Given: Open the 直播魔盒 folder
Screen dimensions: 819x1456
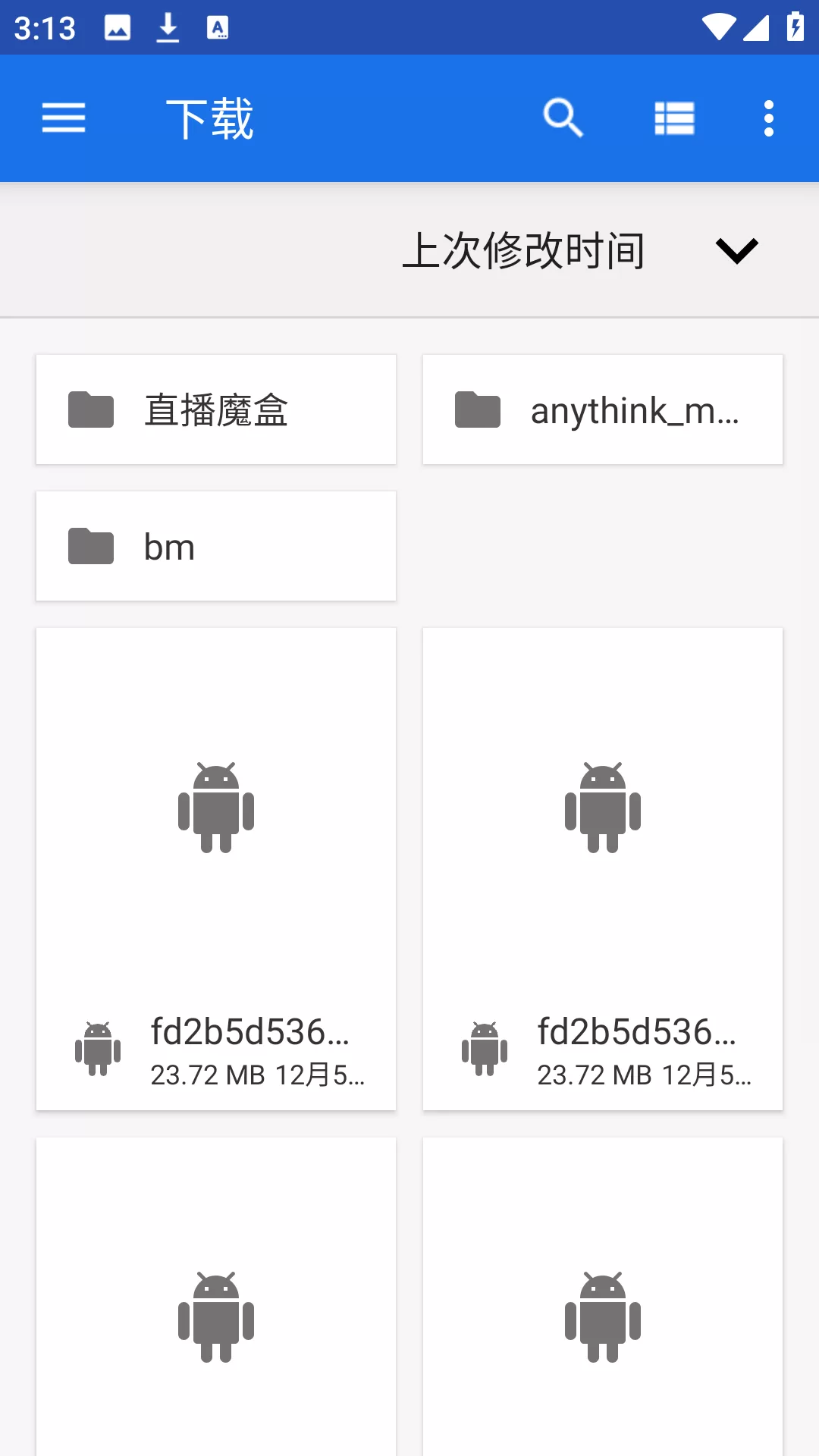Looking at the screenshot, I should coord(215,409).
